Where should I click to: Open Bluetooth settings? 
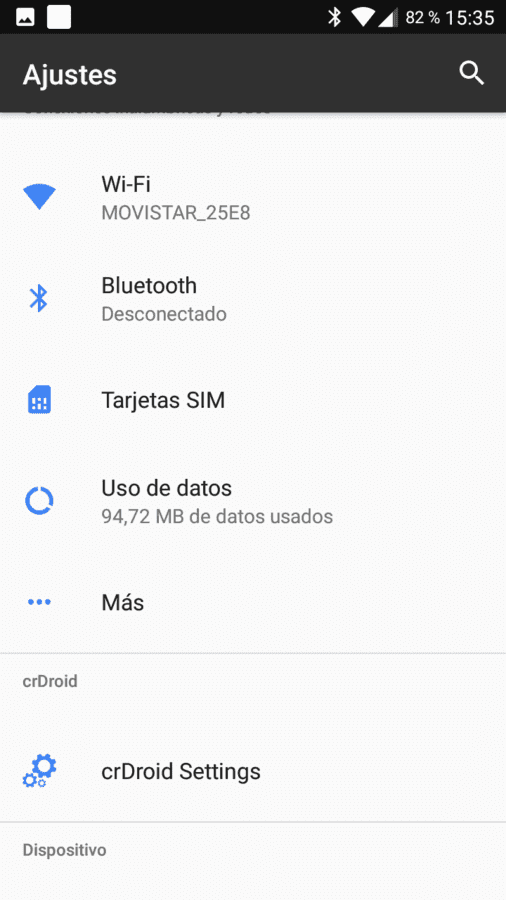(x=253, y=299)
